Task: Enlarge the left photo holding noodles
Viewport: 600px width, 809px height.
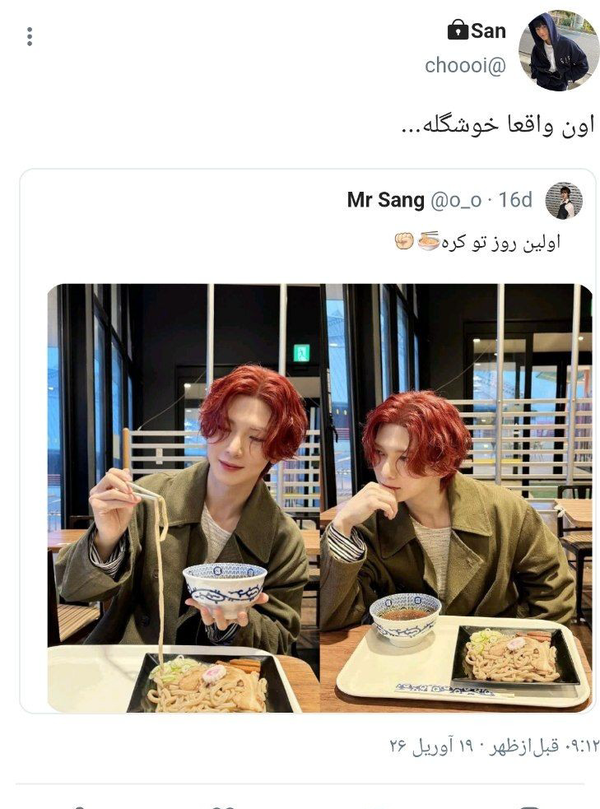Action: tap(184, 498)
